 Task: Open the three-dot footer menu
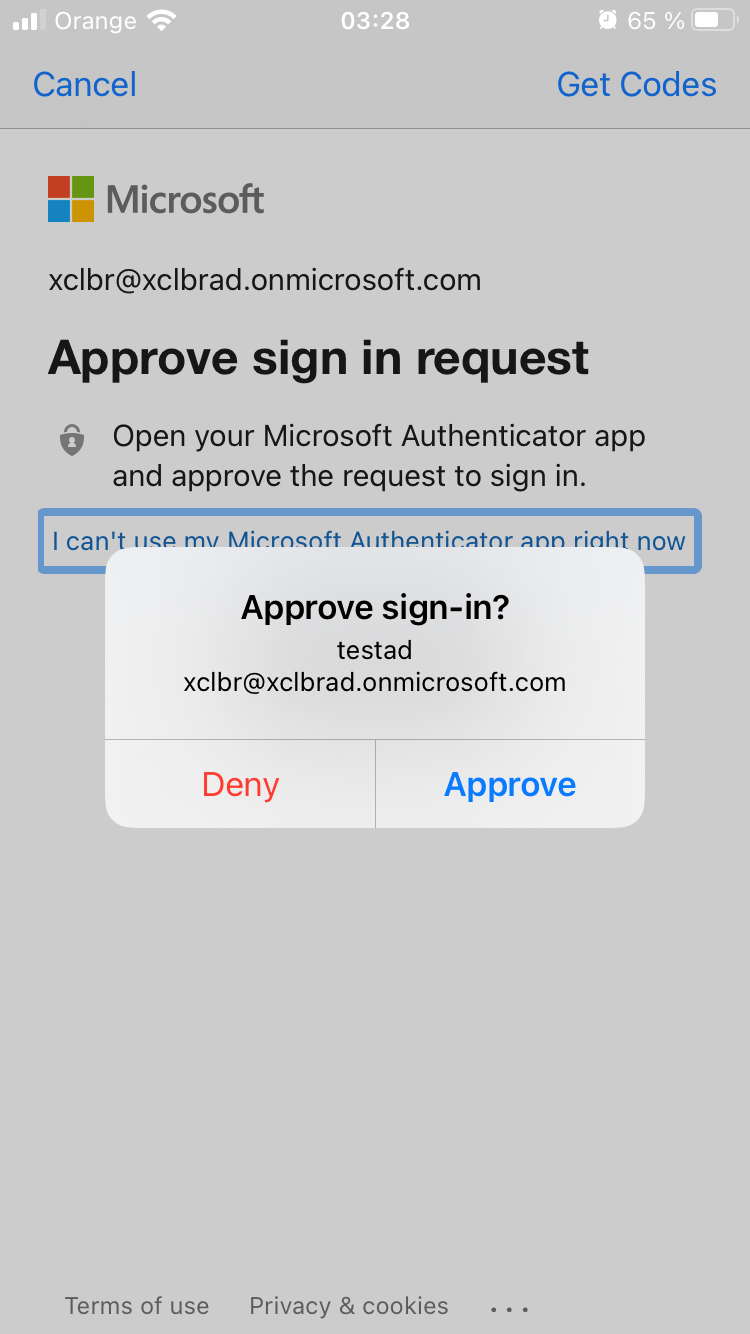point(509,1307)
